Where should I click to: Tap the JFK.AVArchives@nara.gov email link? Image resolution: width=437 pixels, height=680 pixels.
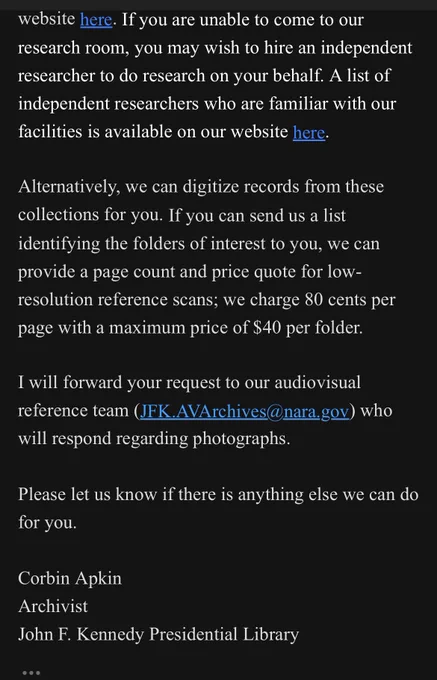point(245,411)
